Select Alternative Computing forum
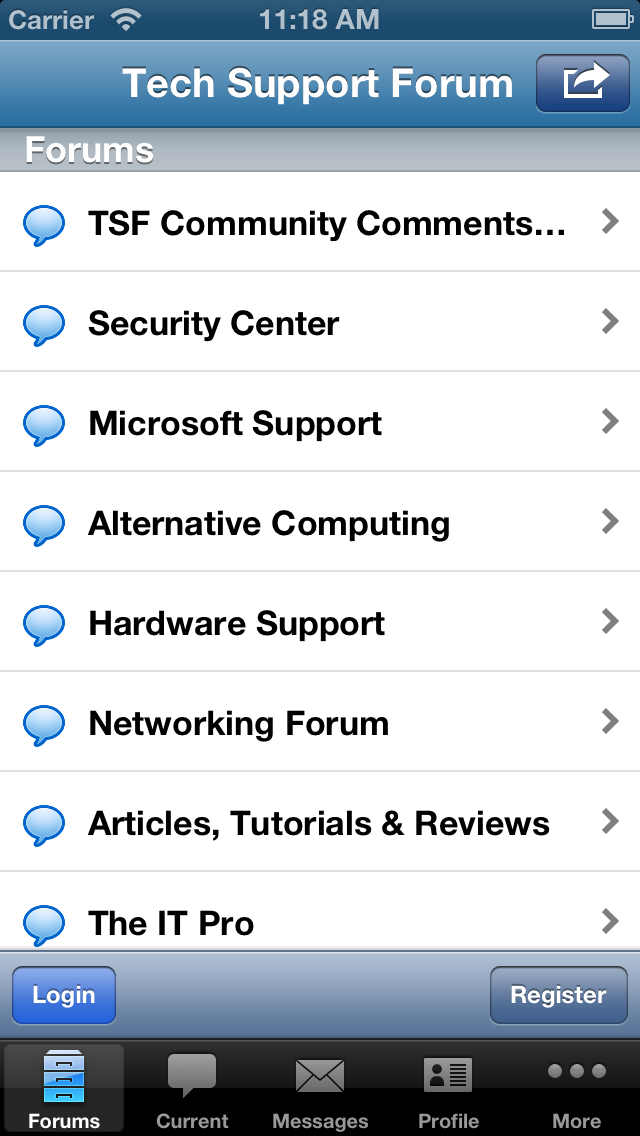The height and width of the screenshot is (1136, 640). click(320, 522)
